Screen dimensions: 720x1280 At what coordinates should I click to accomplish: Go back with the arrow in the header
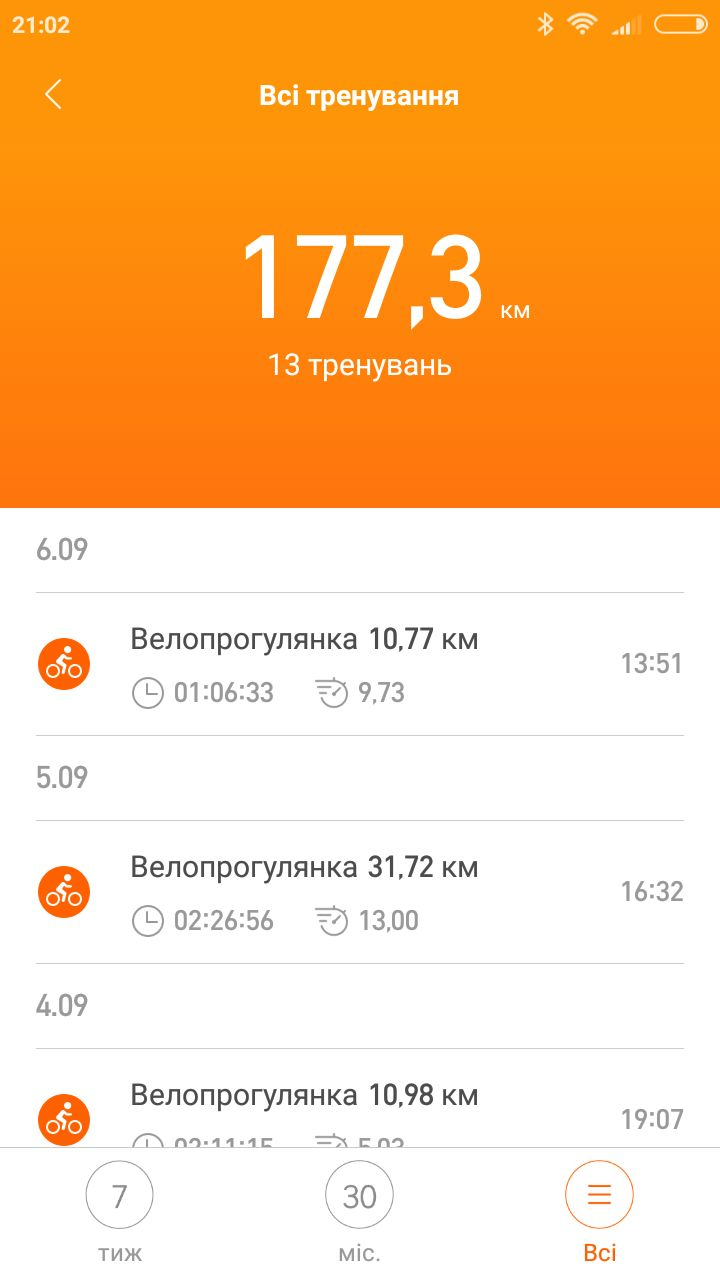(x=52, y=94)
